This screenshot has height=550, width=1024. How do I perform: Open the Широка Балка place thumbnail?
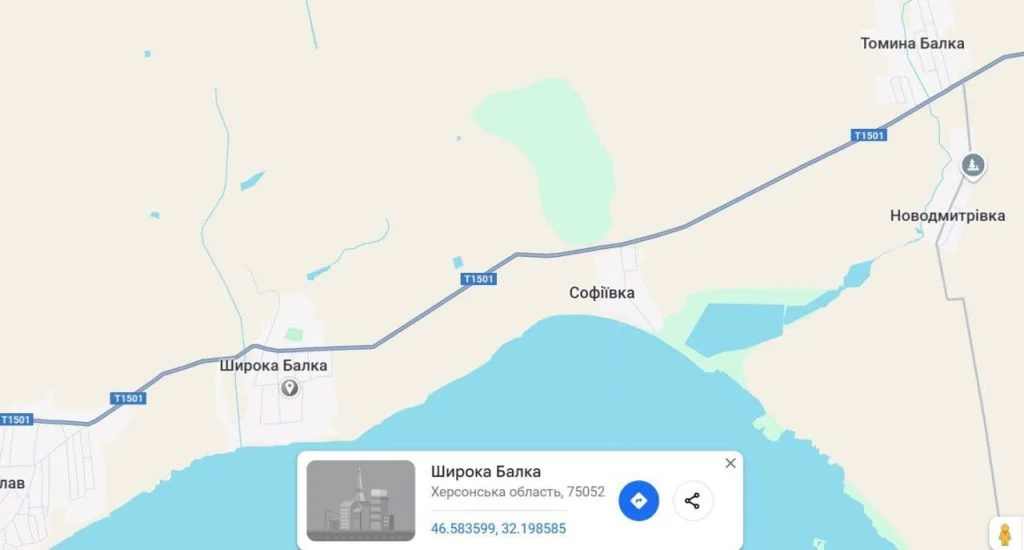[361, 500]
